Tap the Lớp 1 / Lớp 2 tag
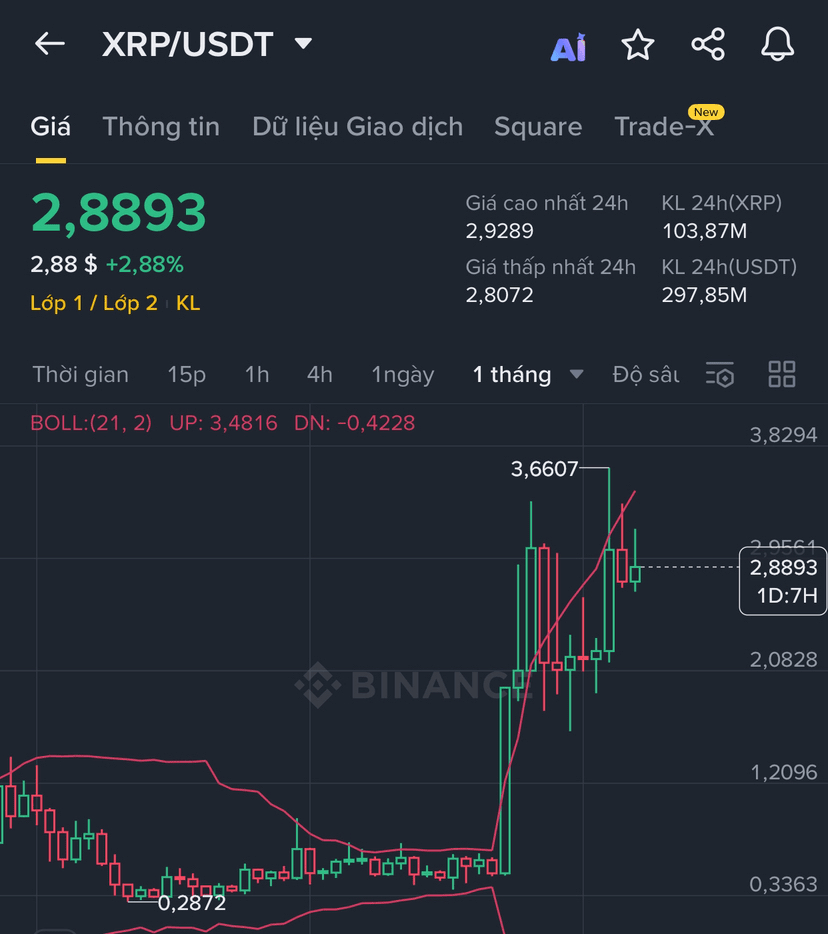 pyautogui.click(x=94, y=303)
